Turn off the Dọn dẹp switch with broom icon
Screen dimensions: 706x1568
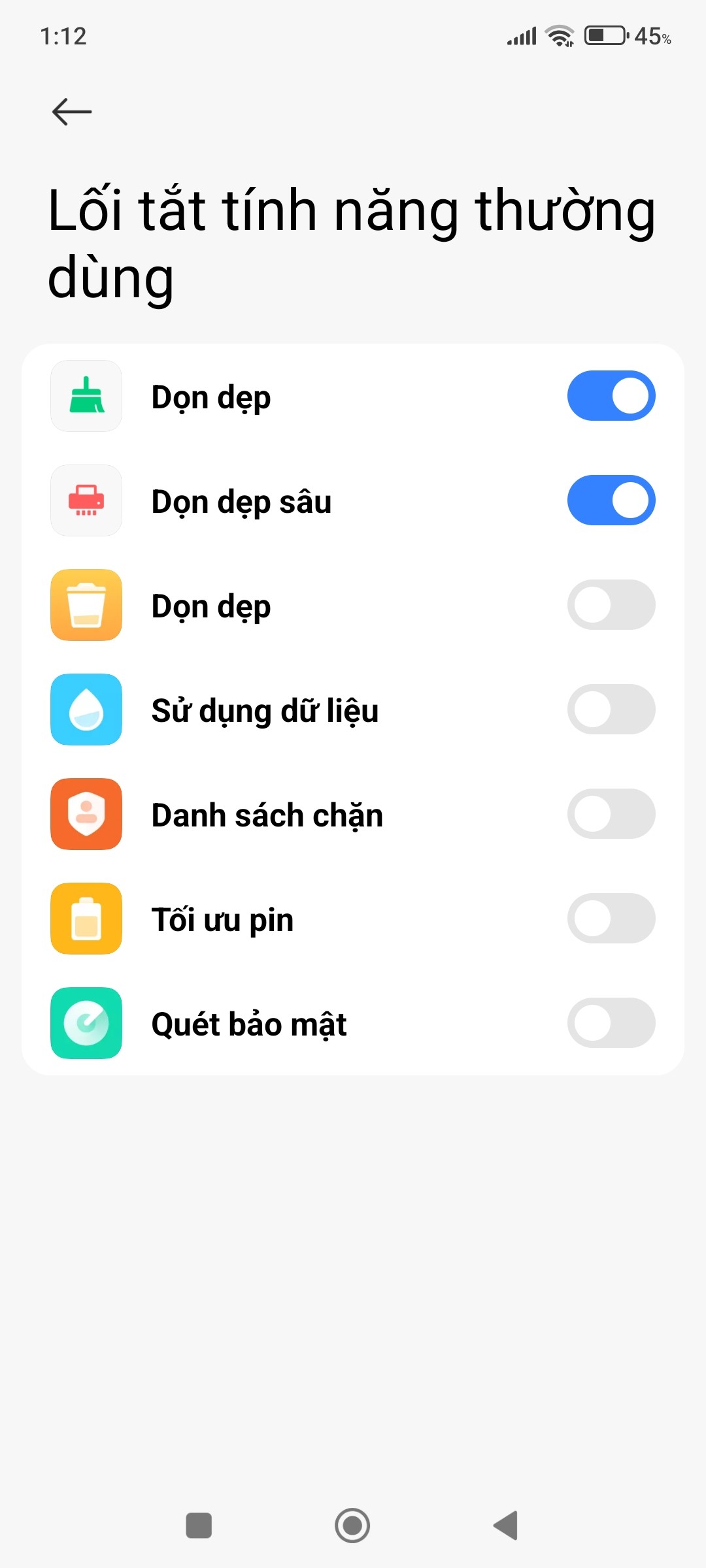tap(611, 396)
